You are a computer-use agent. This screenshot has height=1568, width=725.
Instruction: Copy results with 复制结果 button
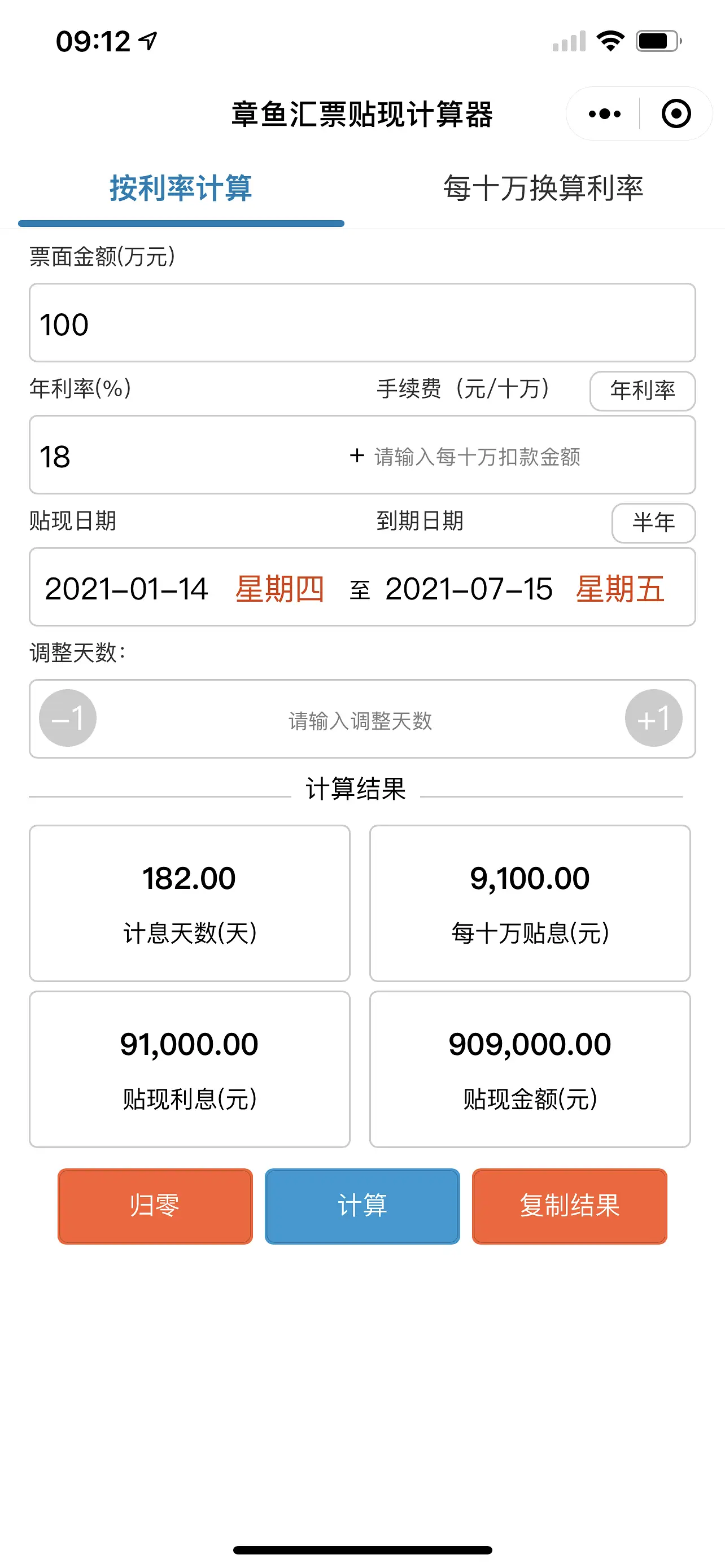click(x=569, y=1206)
